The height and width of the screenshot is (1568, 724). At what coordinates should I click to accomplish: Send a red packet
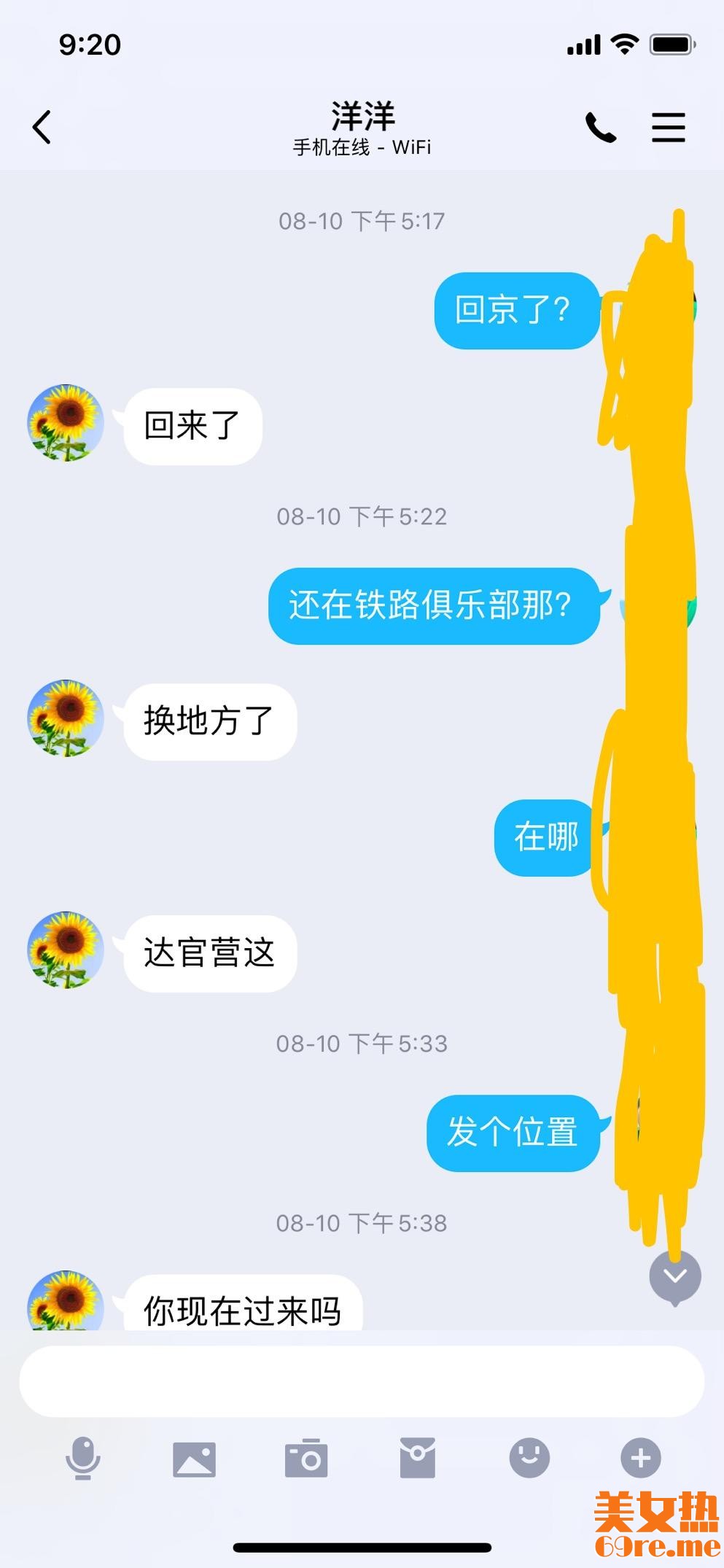418,1459
